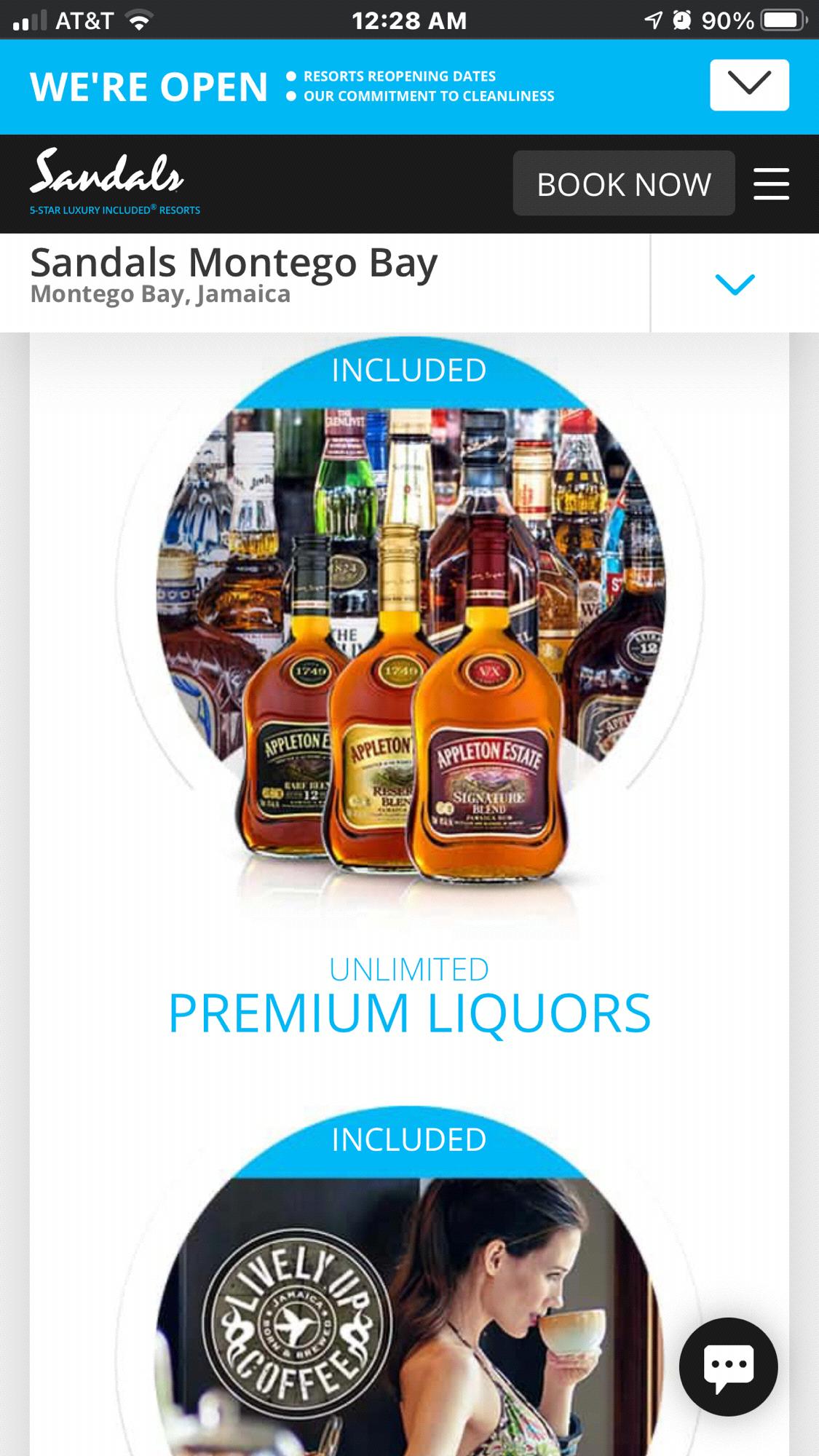Image resolution: width=819 pixels, height=1456 pixels.
Task: Open Our Commitment to Cleanliness link
Action: [x=428, y=96]
